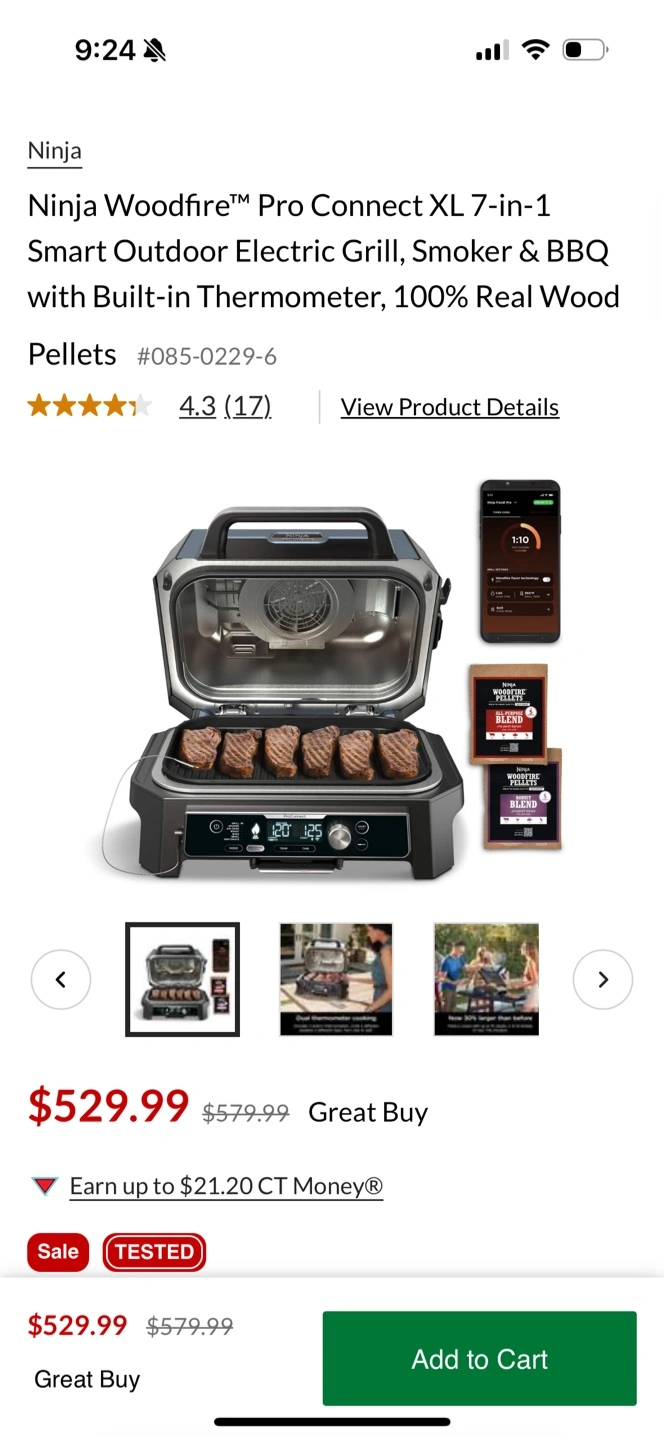Tap the TESTED badge
The height and width of the screenshot is (1440, 664).
(154, 1252)
